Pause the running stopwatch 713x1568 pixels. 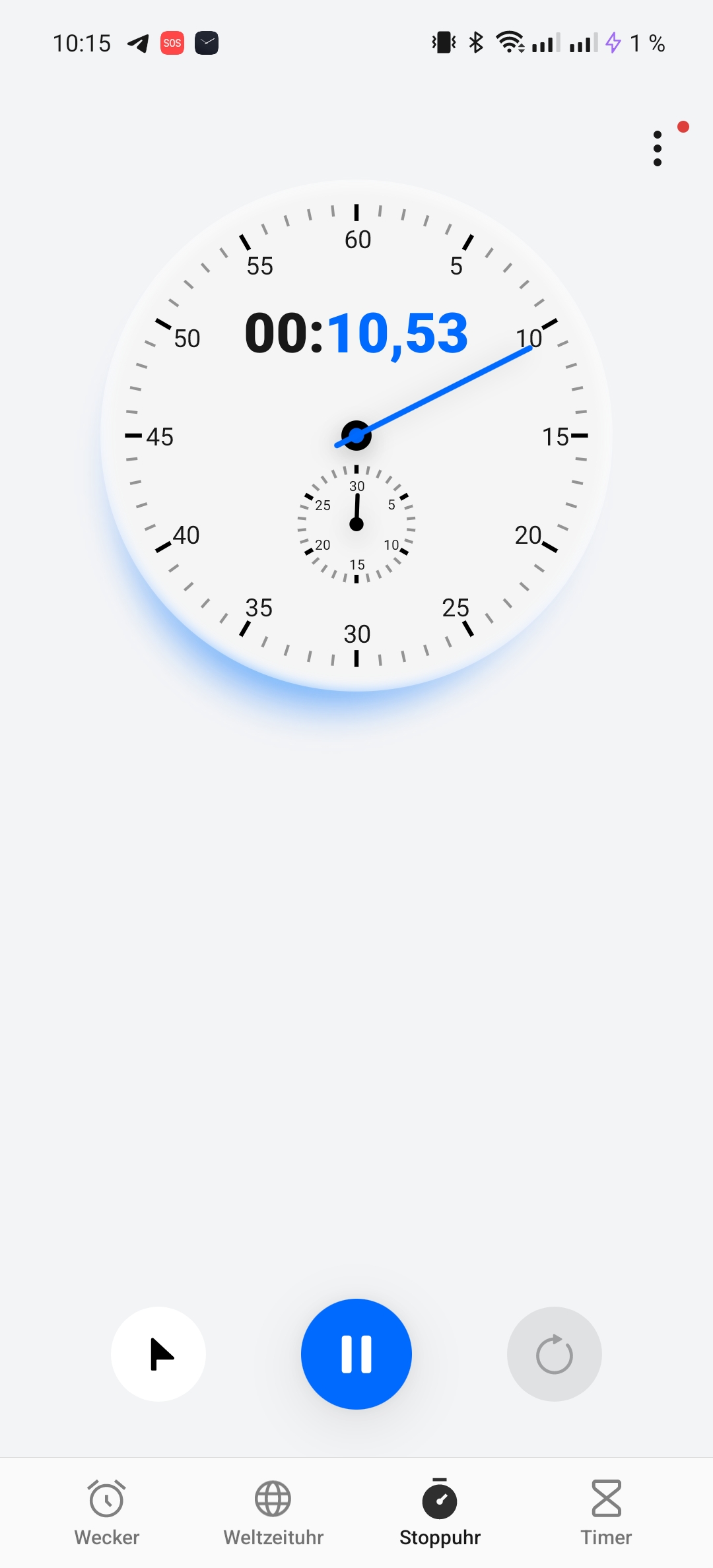click(356, 1354)
